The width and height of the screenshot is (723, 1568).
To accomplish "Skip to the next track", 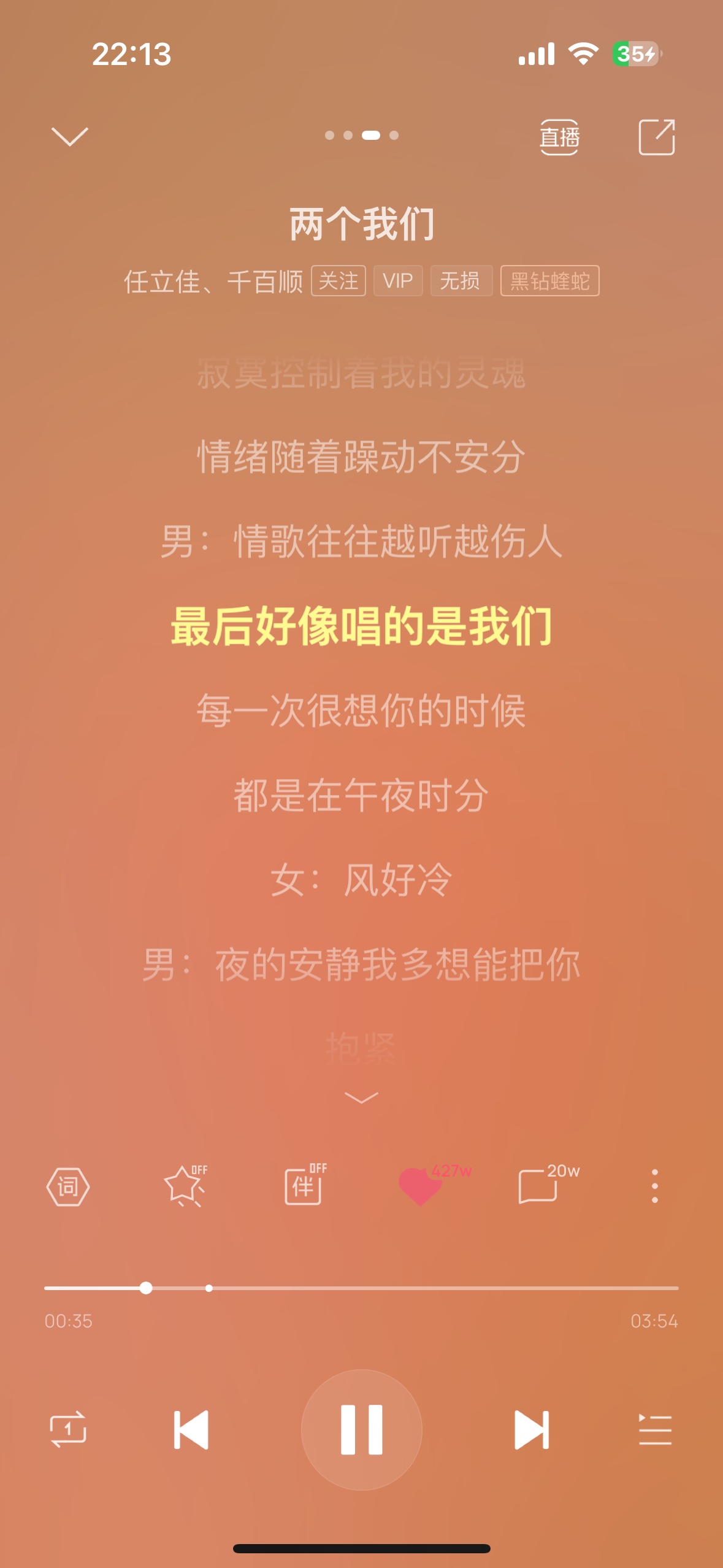I will tap(532, 1430).
